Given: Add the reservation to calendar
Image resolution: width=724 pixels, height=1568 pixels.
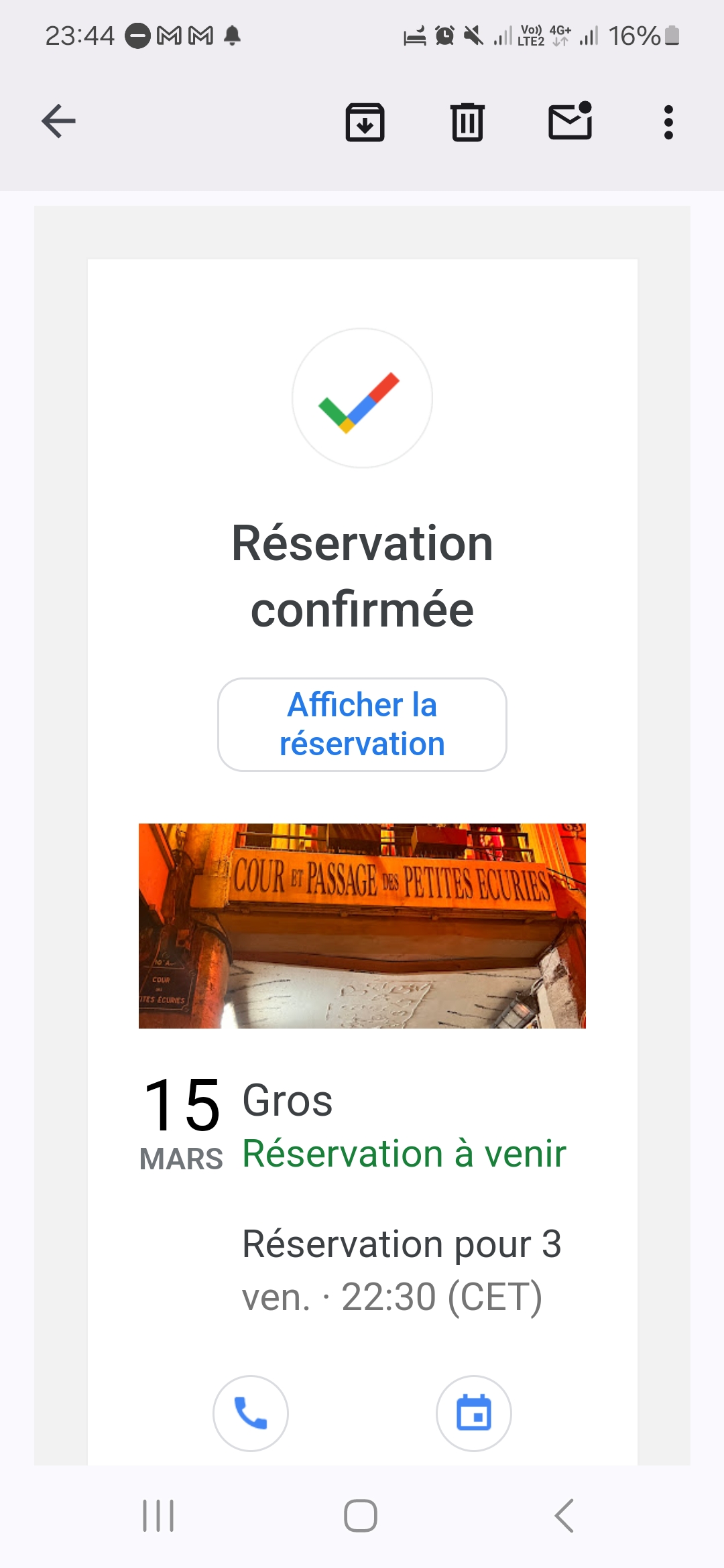Looking at the screenshot, I should (474, 1413).
